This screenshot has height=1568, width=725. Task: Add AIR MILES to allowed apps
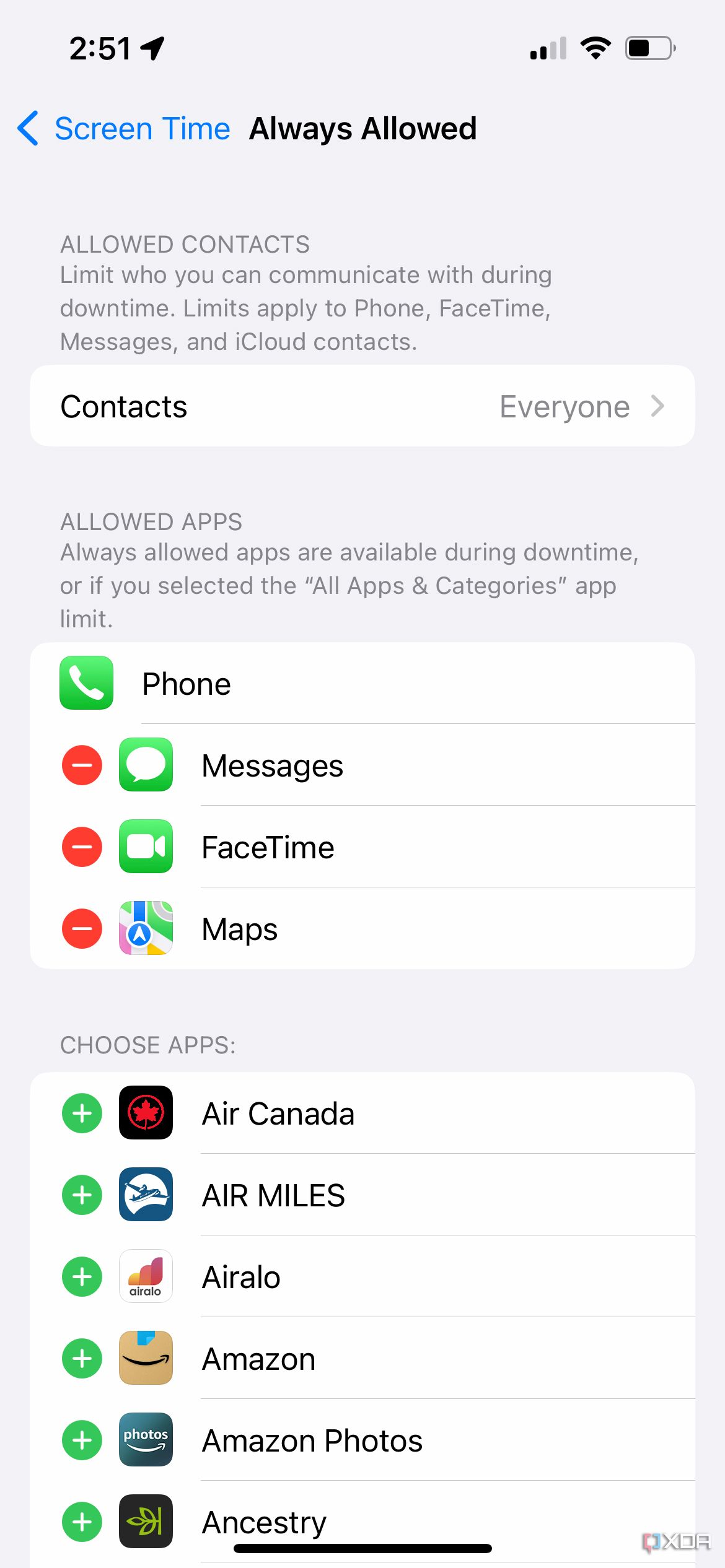(x=82, y=1195)
